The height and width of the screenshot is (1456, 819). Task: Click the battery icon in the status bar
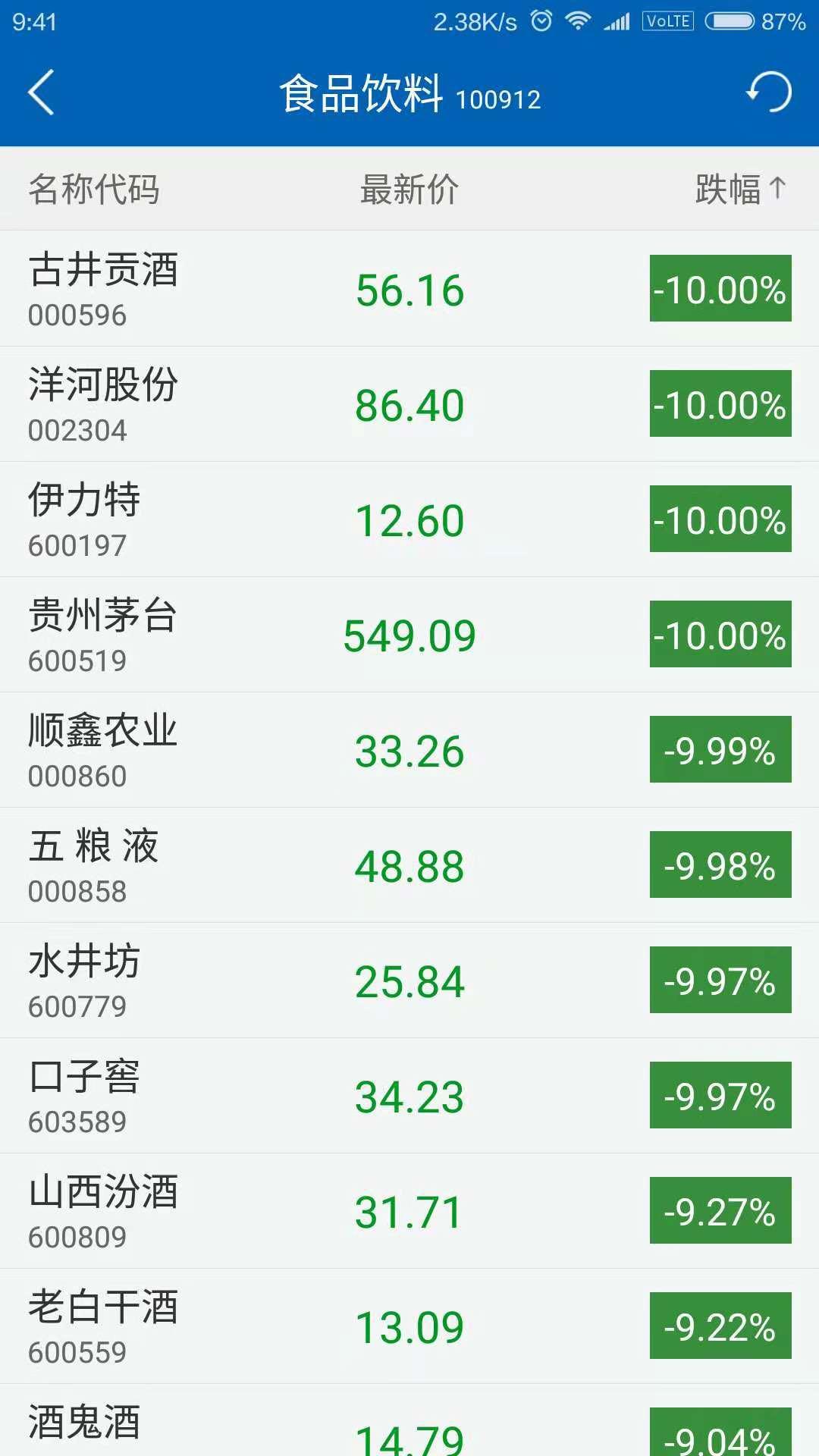(724, 21)
